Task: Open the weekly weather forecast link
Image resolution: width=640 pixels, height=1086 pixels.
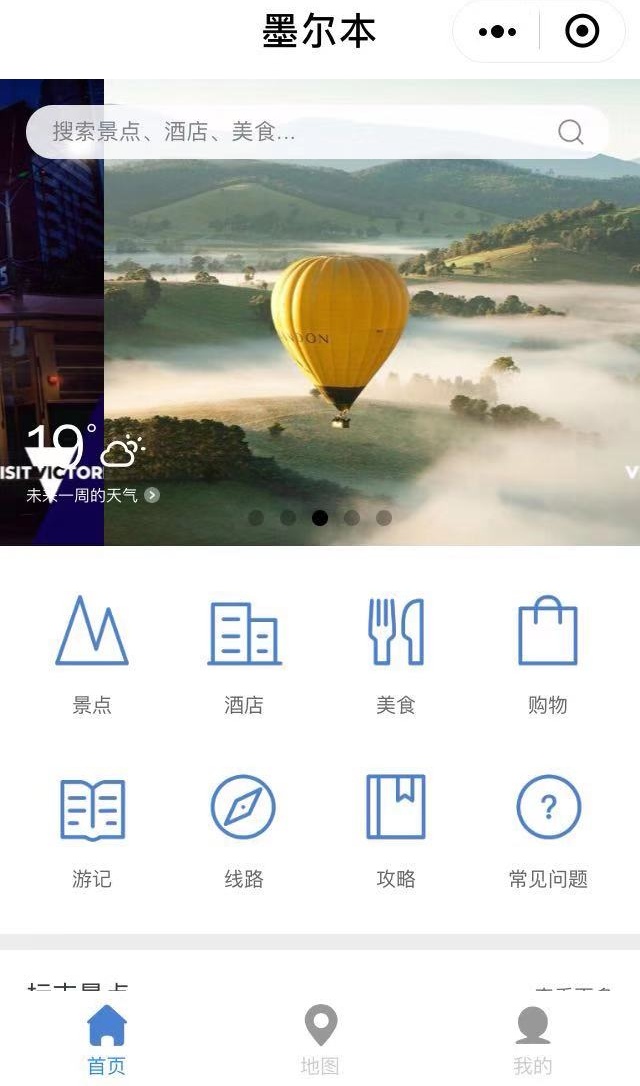Action: click(93, 495)
